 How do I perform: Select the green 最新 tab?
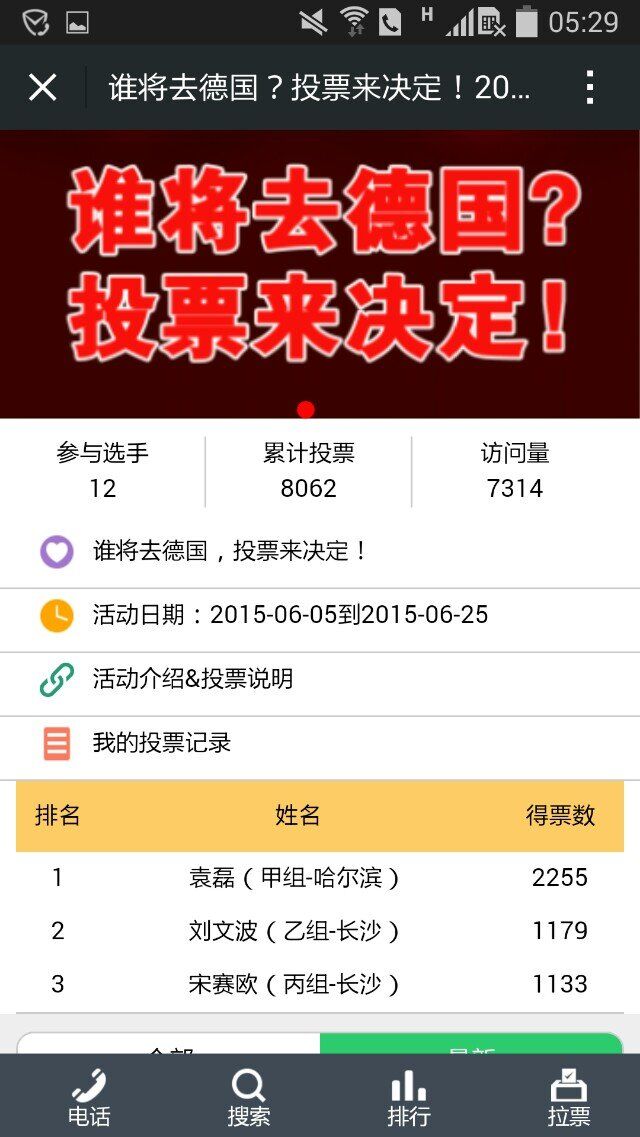point(470,1043)
